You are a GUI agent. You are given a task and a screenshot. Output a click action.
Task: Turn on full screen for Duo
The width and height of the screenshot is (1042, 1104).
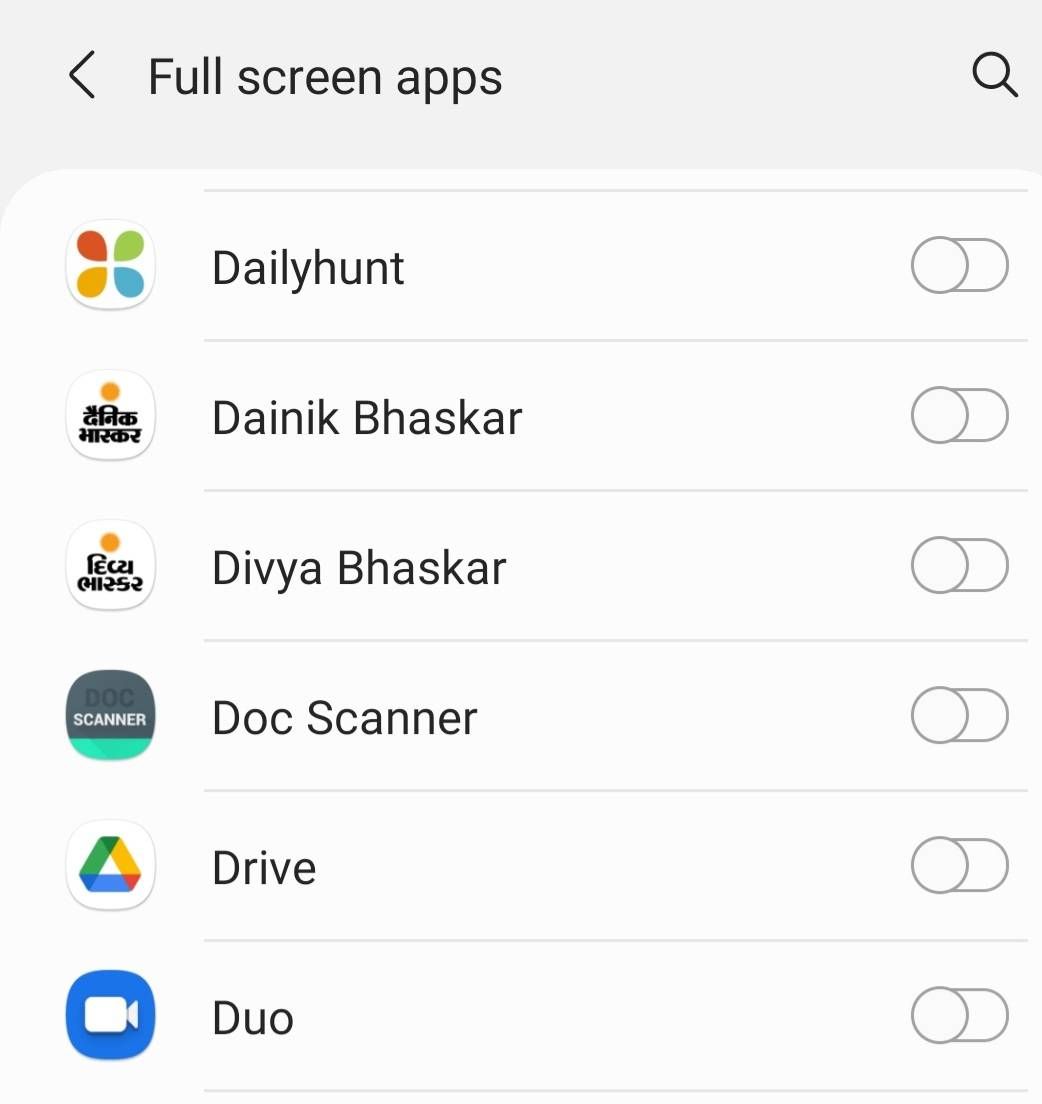tap(959, 1016)
